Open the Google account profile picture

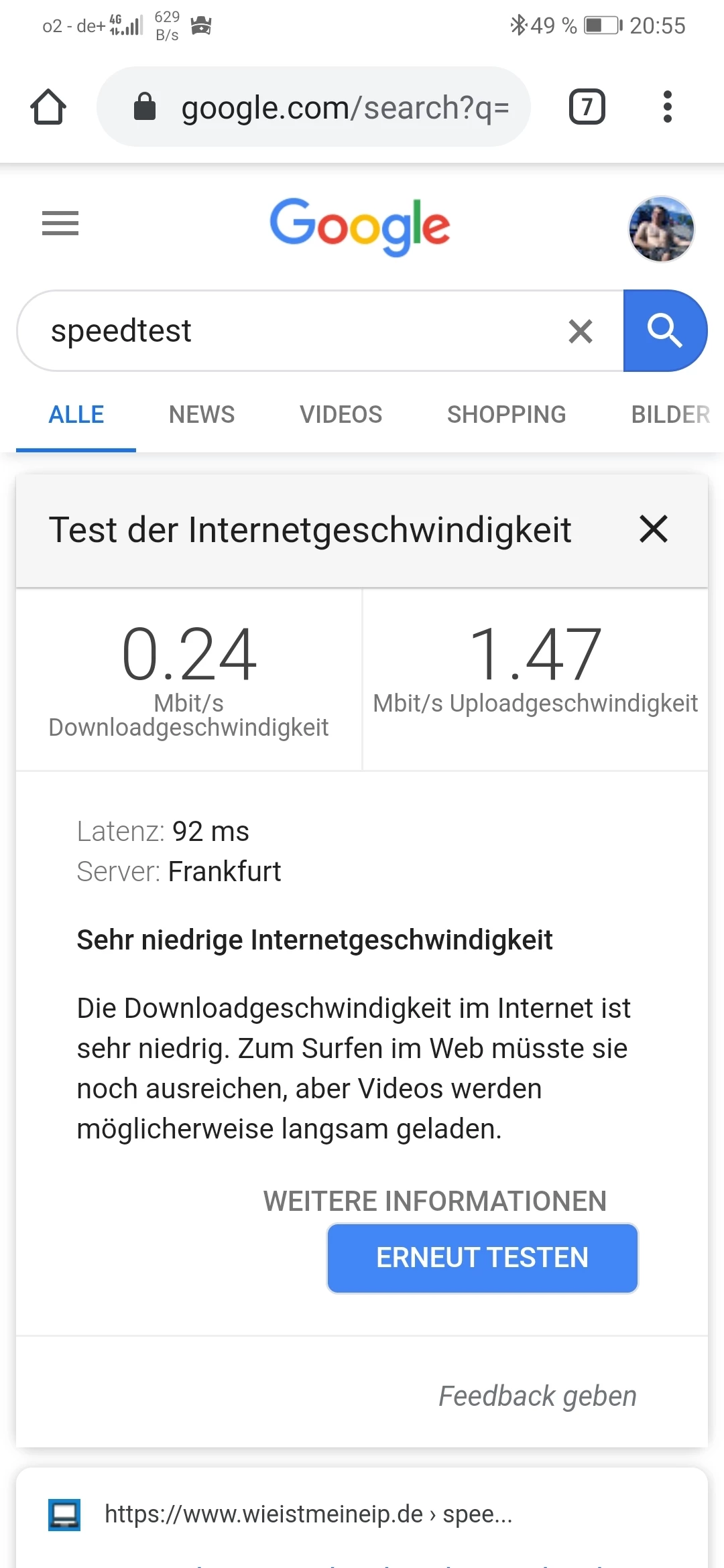[661, 228]
